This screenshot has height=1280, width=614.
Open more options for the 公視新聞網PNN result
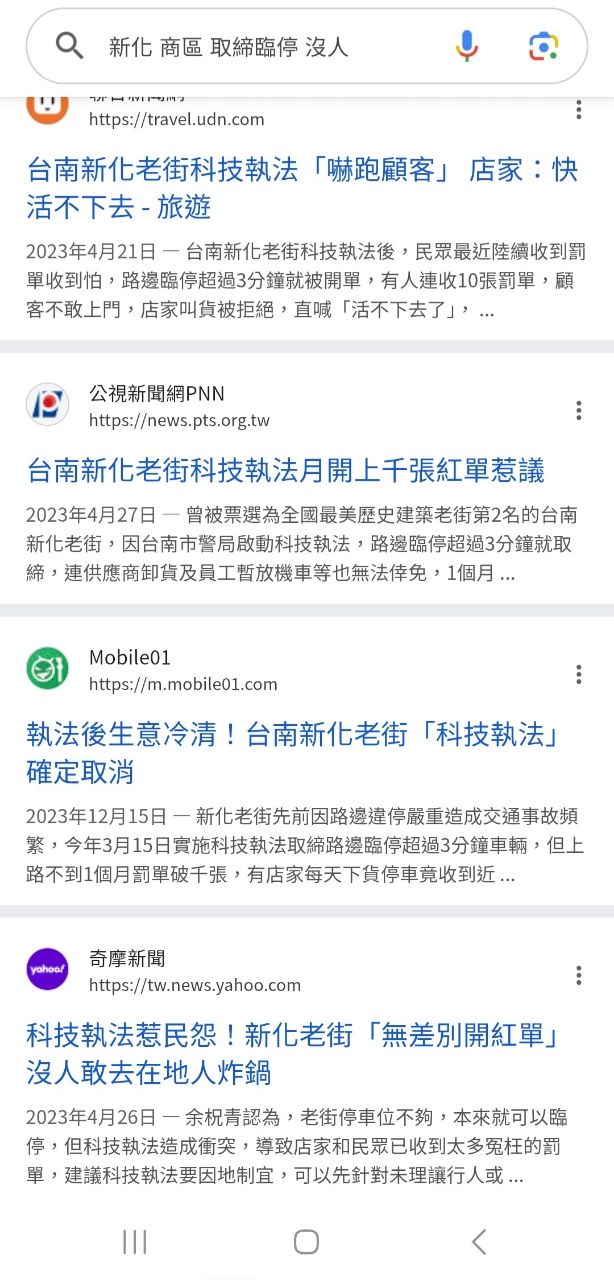(578, 410)
